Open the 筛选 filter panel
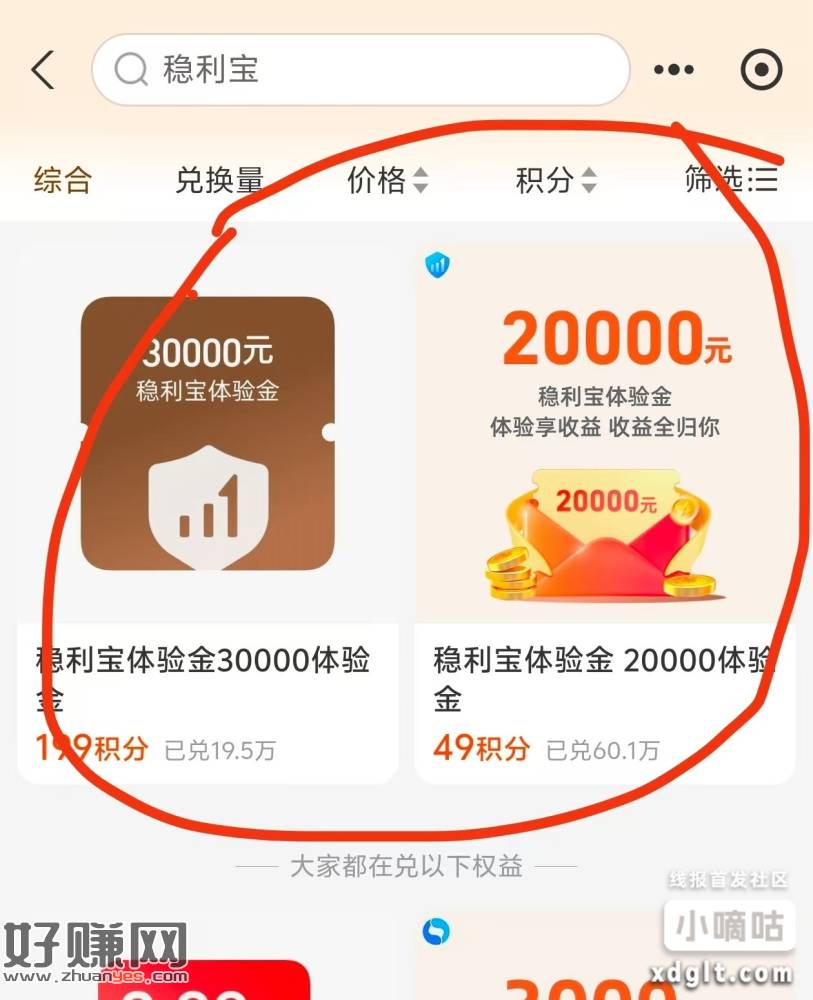The width and height of the screenshot is (813, 1000). pos(730,180)
